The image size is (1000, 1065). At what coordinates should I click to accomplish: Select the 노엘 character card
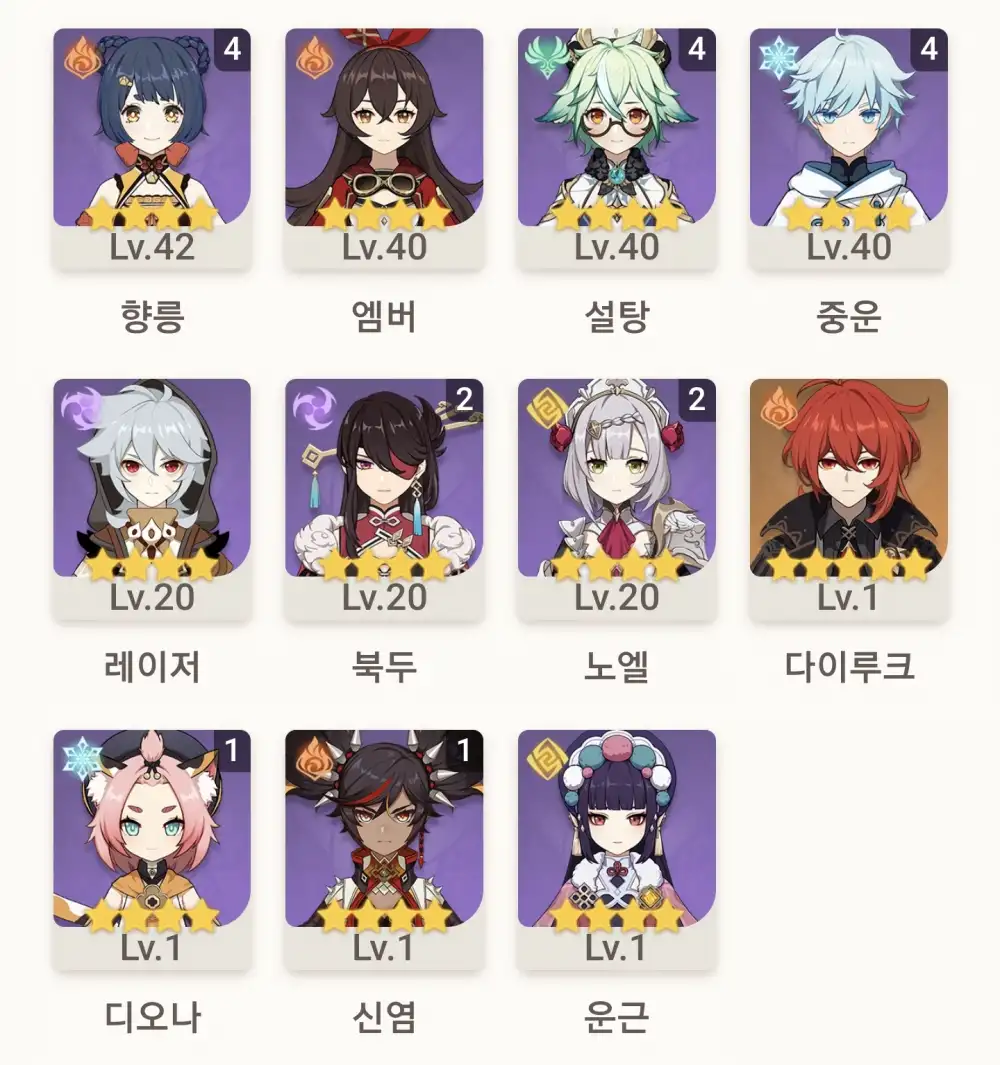pos(616,498)
